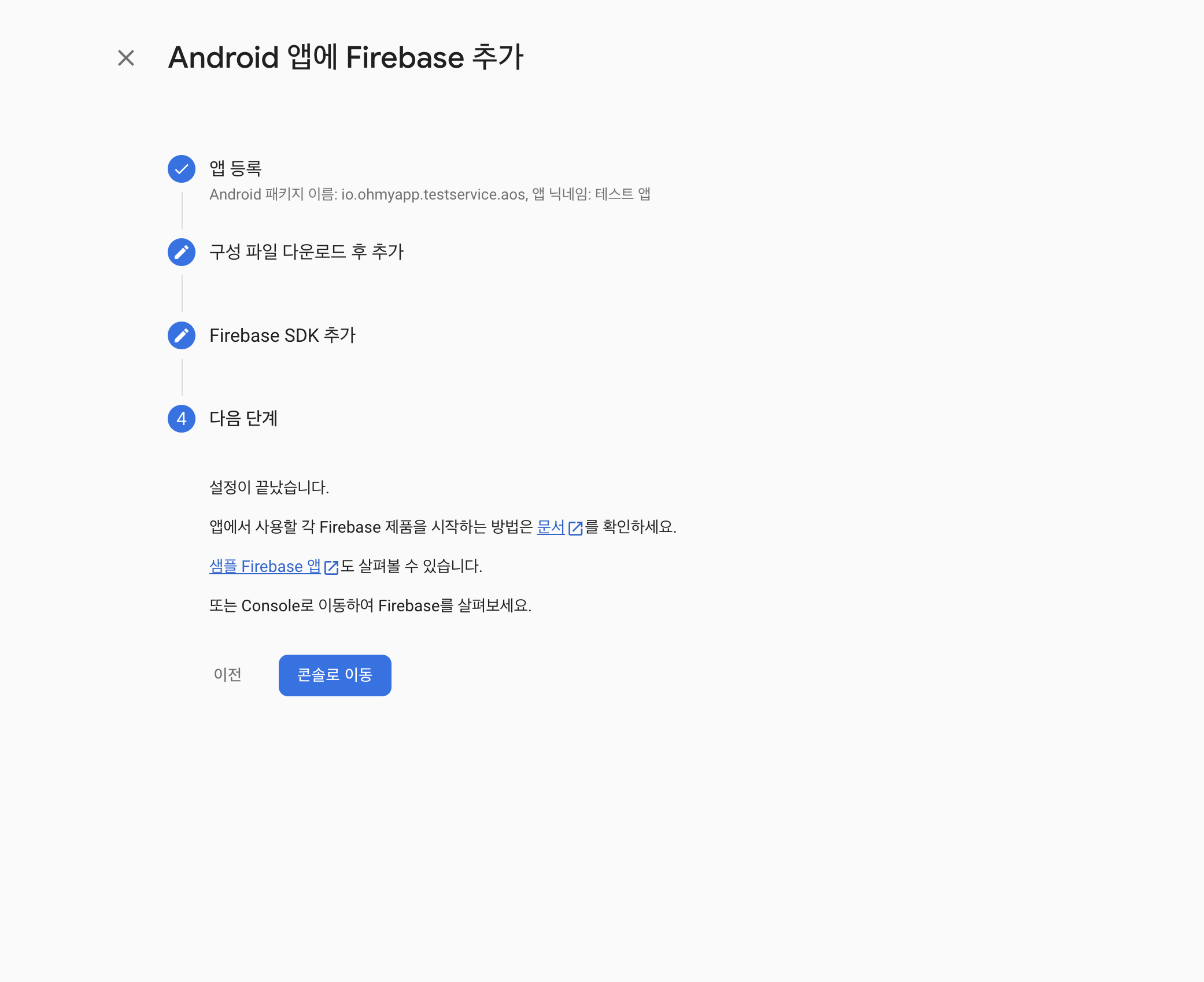Edit the 구성 파일 다운로드 후 추가 step
This screenshot has width=1204, height=982.
[x=182, y=252]
